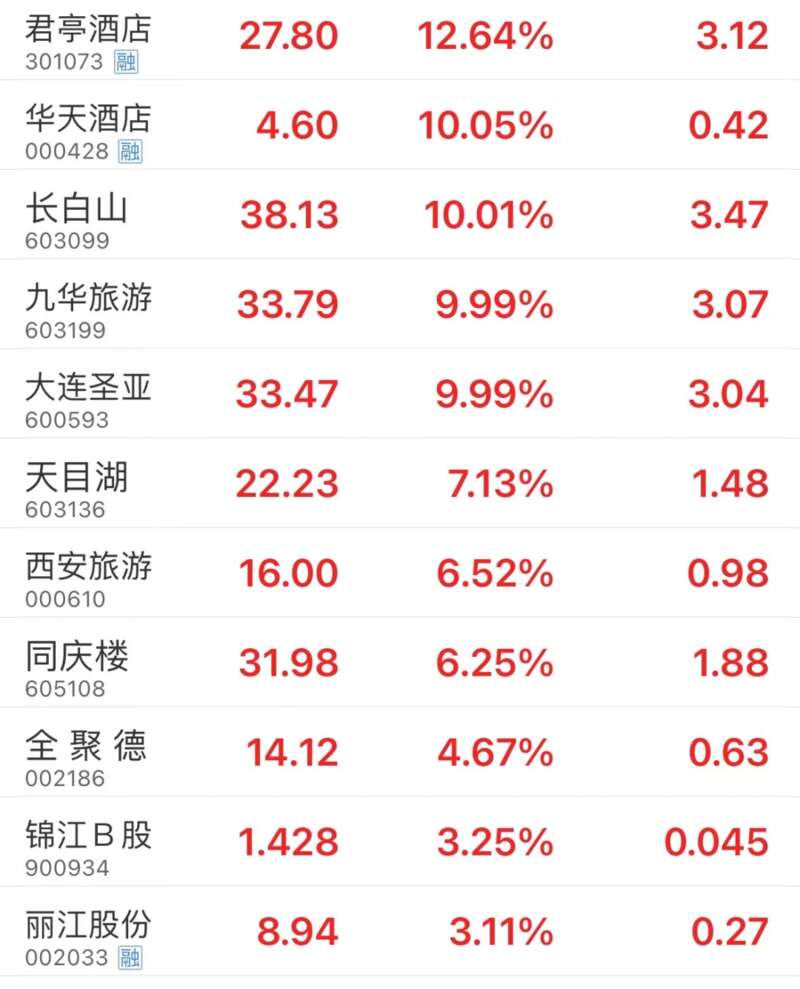The width and height of the screenshot is (800, 989).
Task: Open 全聚德 stock details
Action: pyautogui.click(x=87, y=747)
